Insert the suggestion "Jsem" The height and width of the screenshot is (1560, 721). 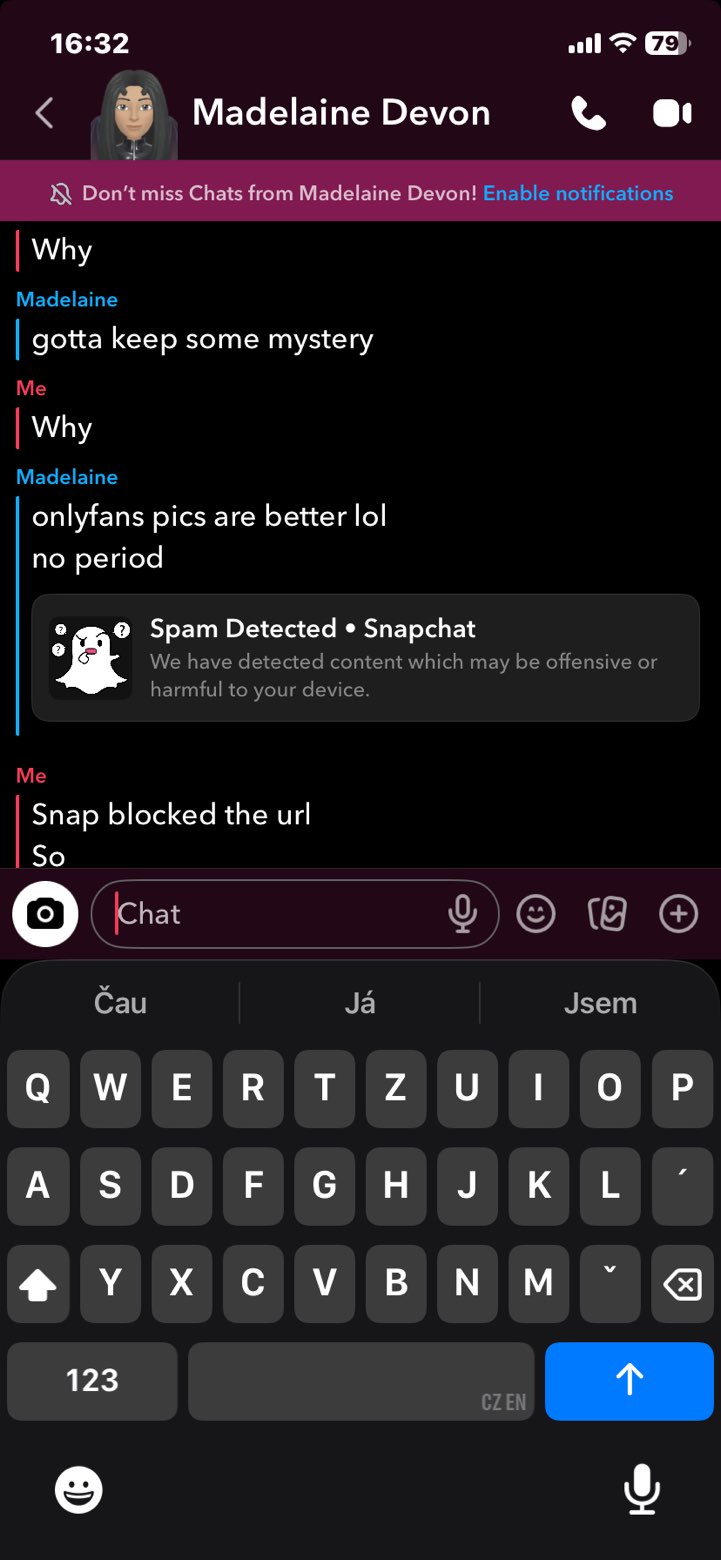[600, 1003]
